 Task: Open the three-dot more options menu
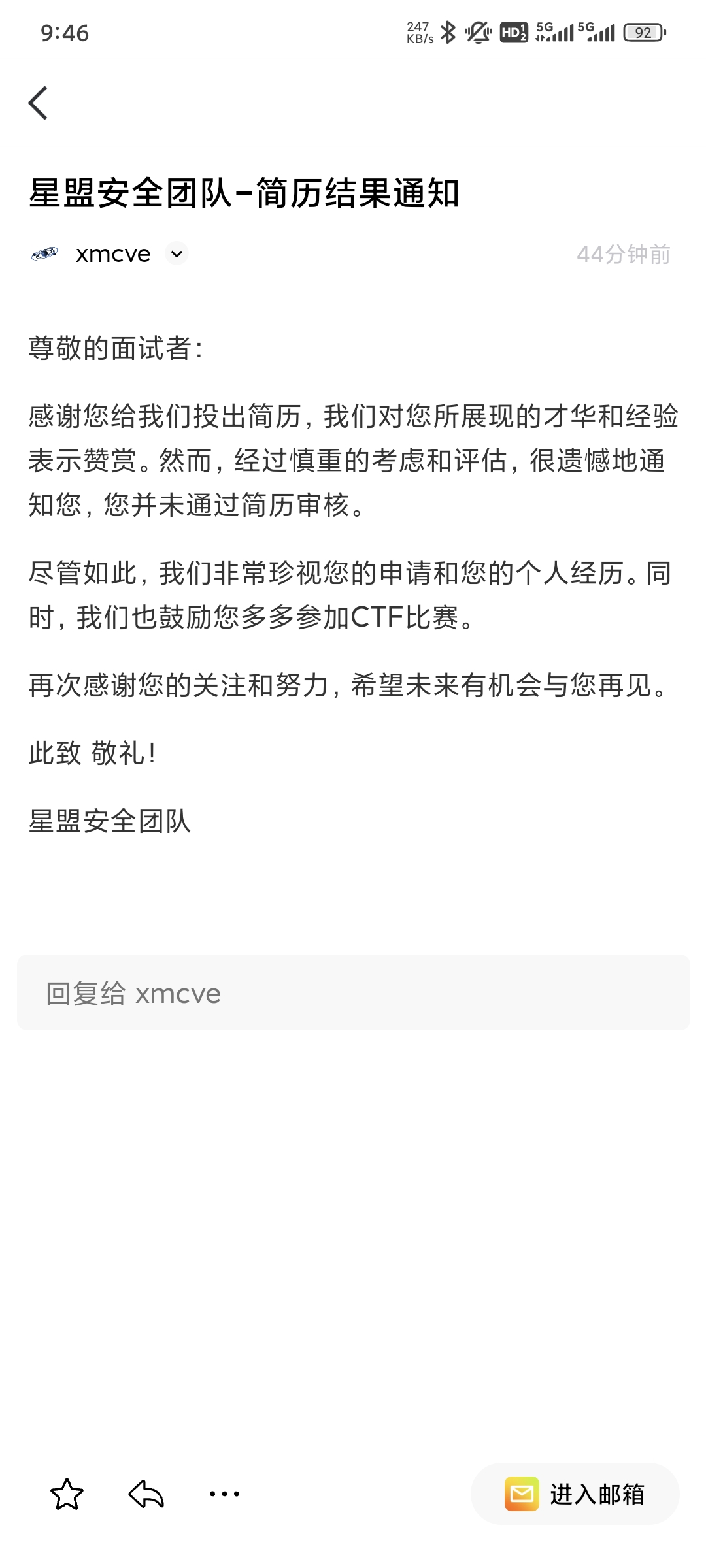(x=224, y=1494)
